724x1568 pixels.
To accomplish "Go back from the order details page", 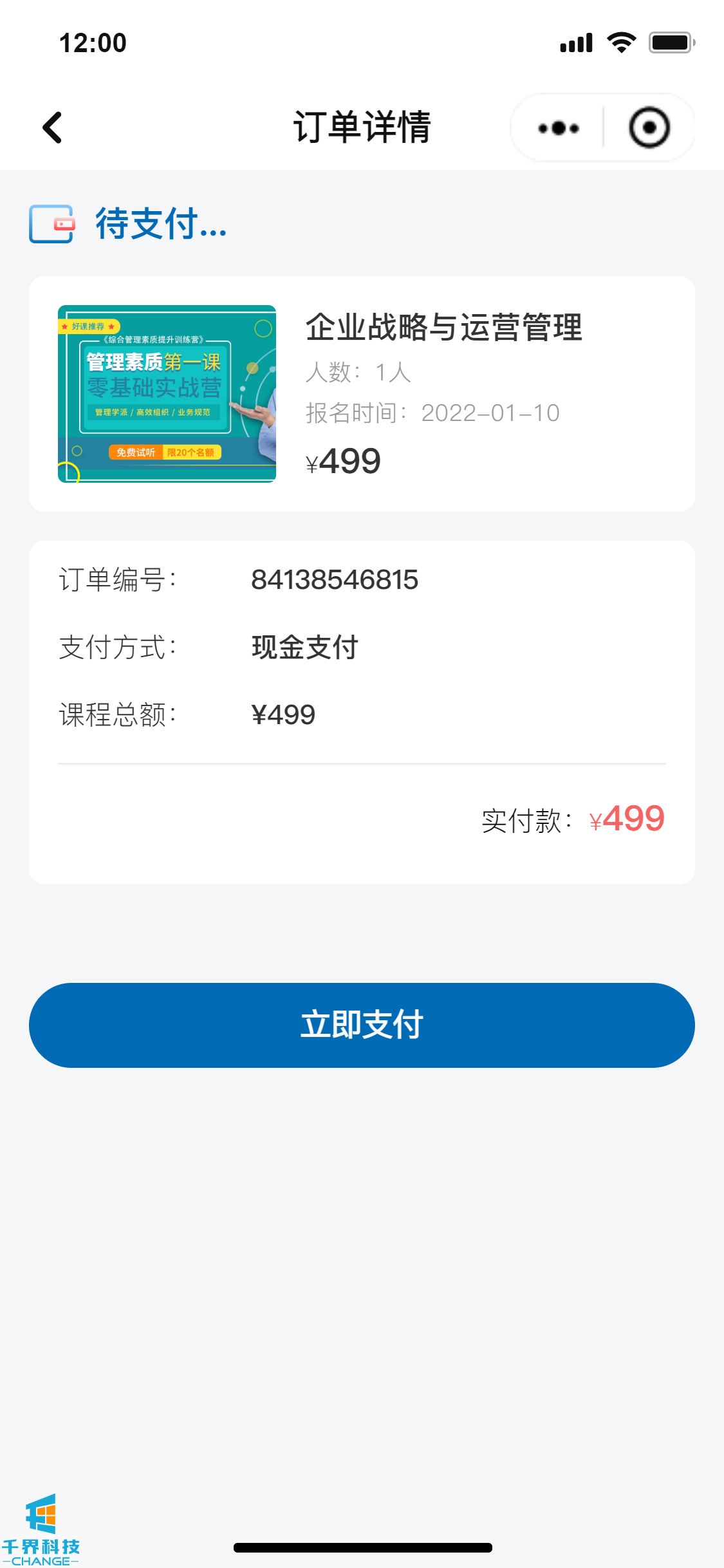I will click(x=53, y=127).
